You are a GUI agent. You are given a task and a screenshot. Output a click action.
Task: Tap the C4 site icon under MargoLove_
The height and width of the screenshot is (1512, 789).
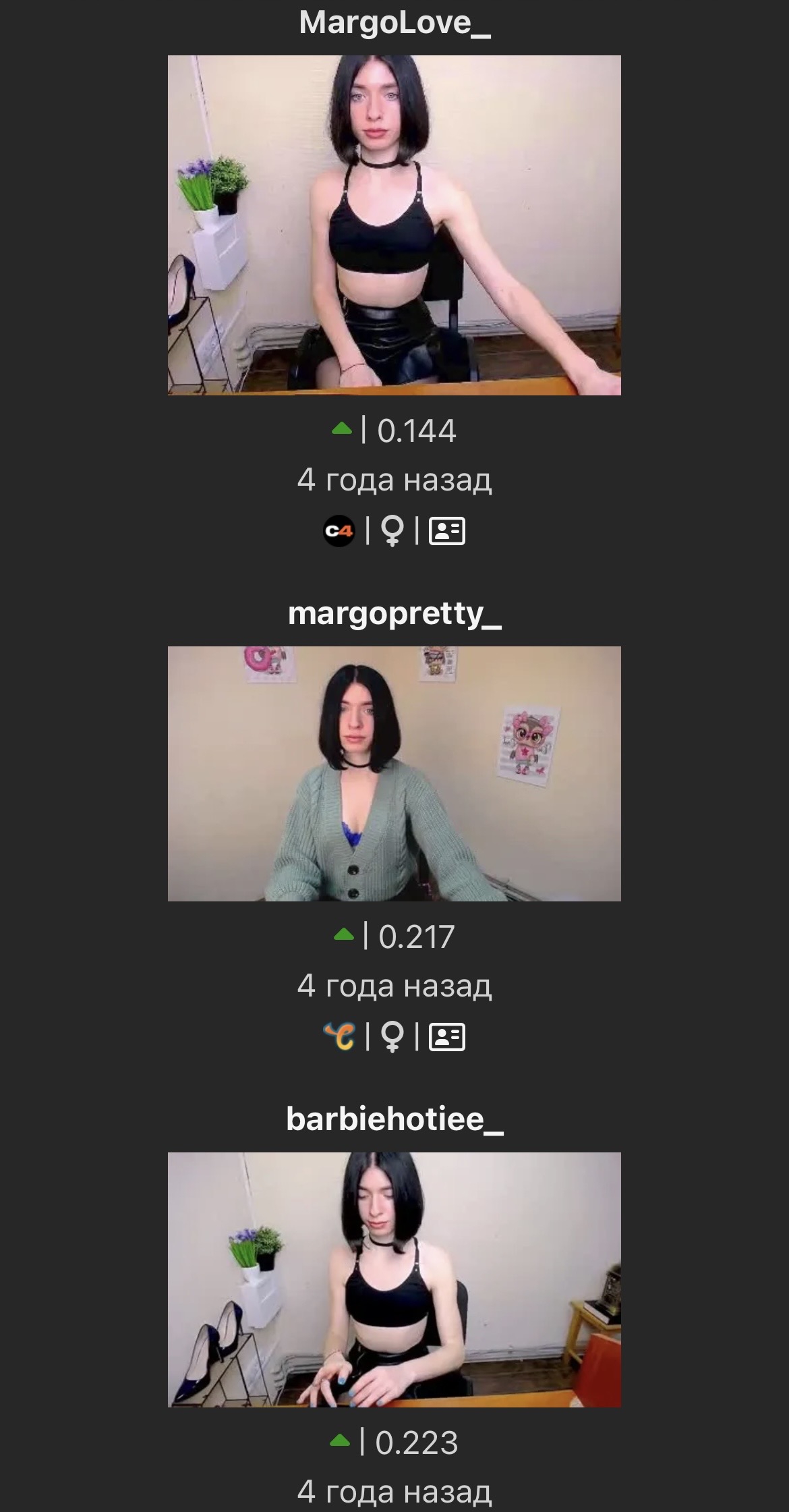click(339, 531)
